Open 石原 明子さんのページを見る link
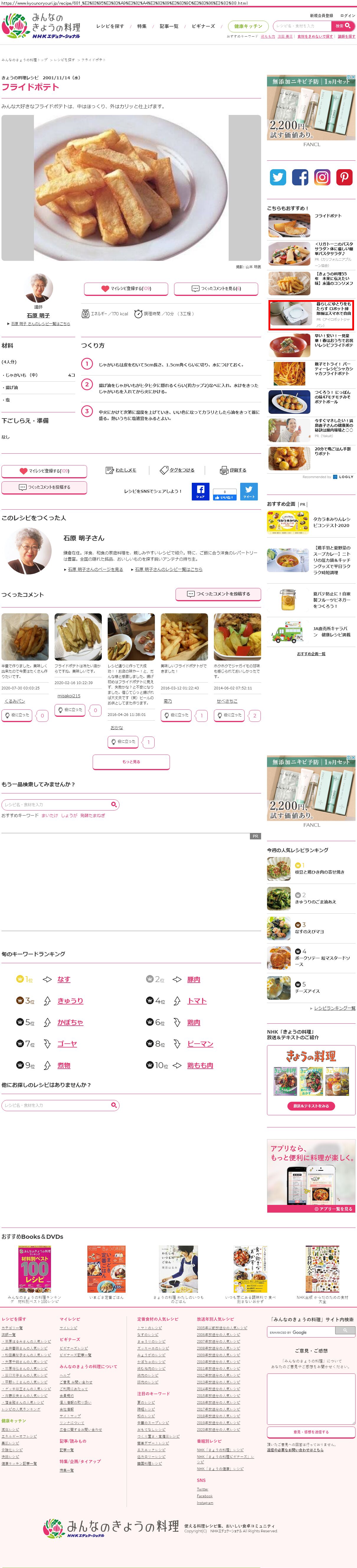357x1568 pixels. pos(95,569)
